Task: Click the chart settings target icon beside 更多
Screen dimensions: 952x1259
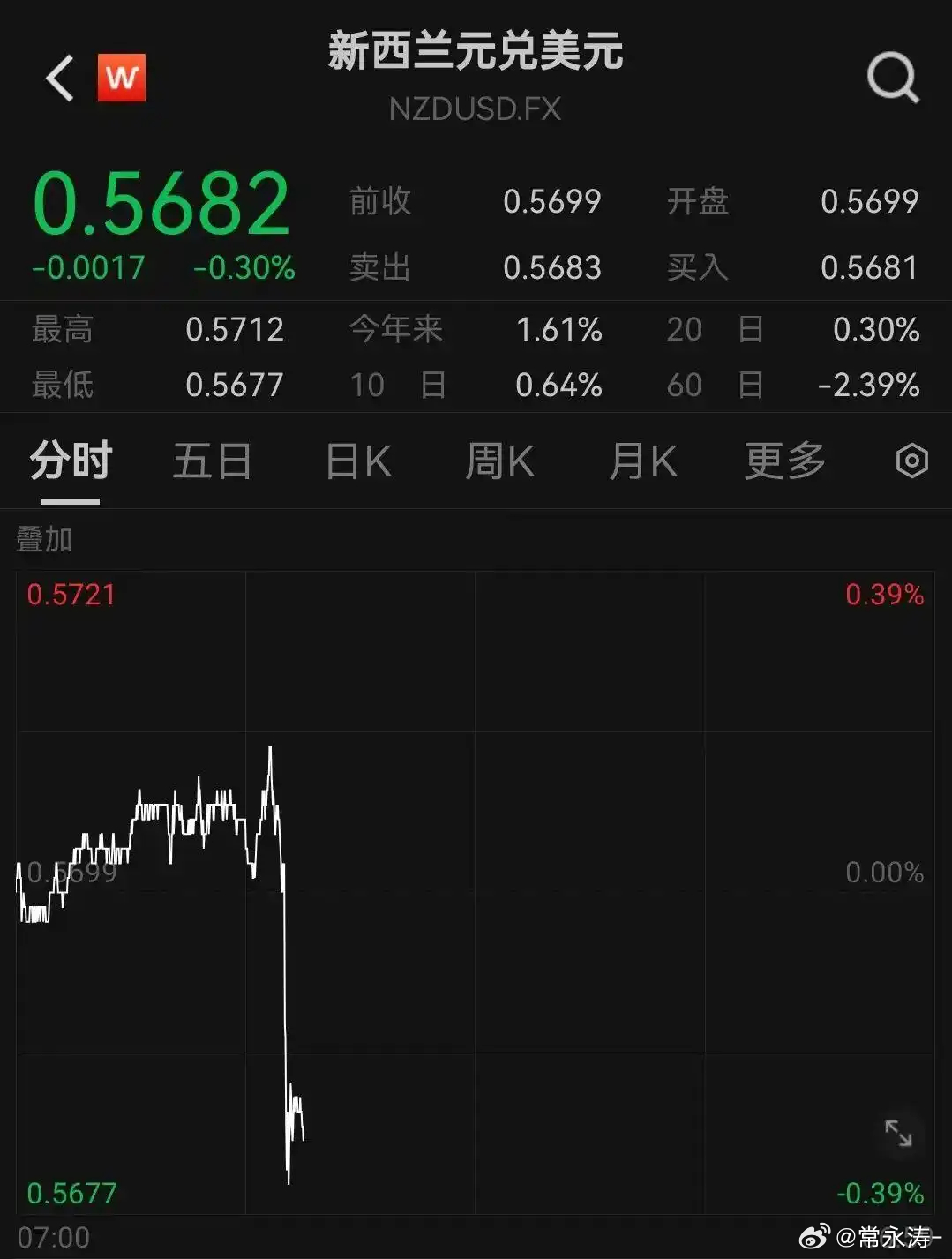Action: pyautogui.click(x=911, y=461)
